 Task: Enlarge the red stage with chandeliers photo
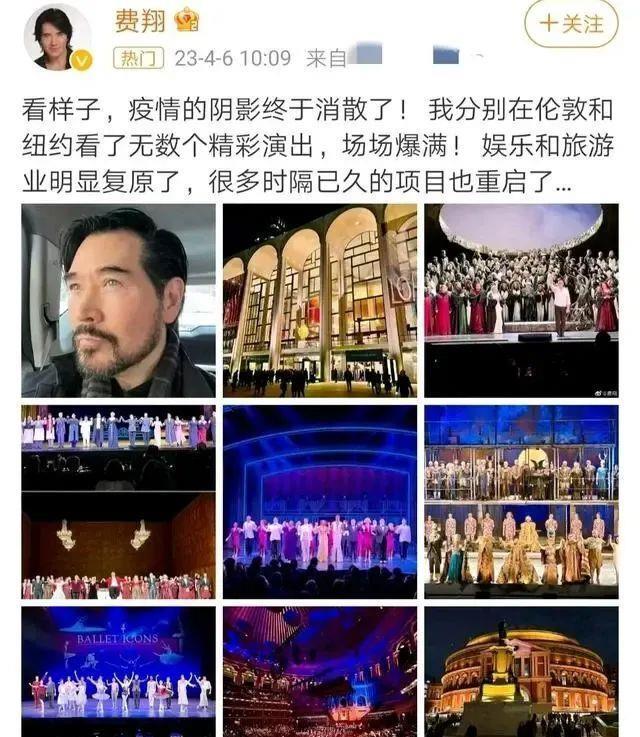[x=118, y=501]
